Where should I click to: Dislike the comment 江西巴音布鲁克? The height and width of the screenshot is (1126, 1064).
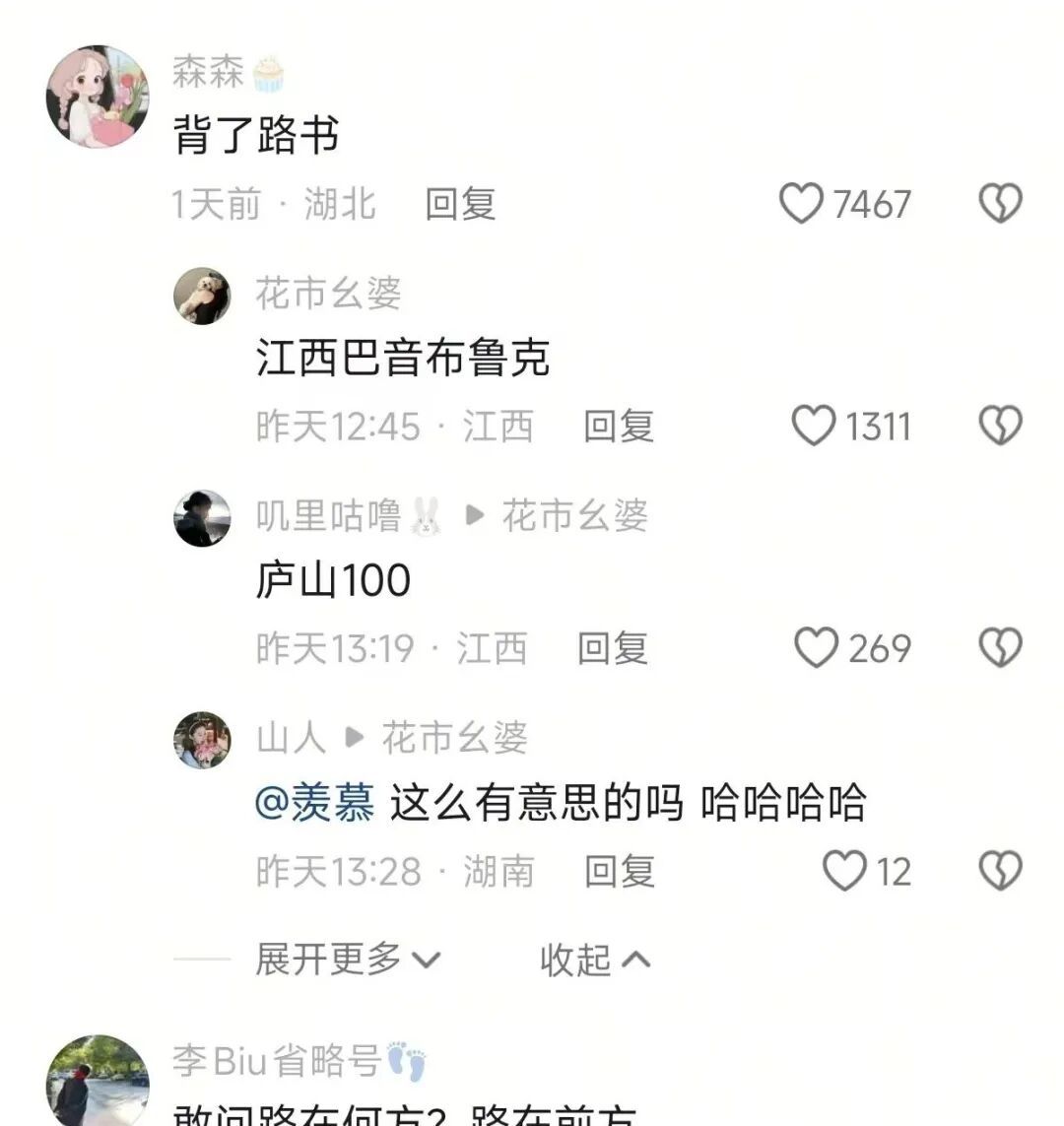tap(1000, 427)
